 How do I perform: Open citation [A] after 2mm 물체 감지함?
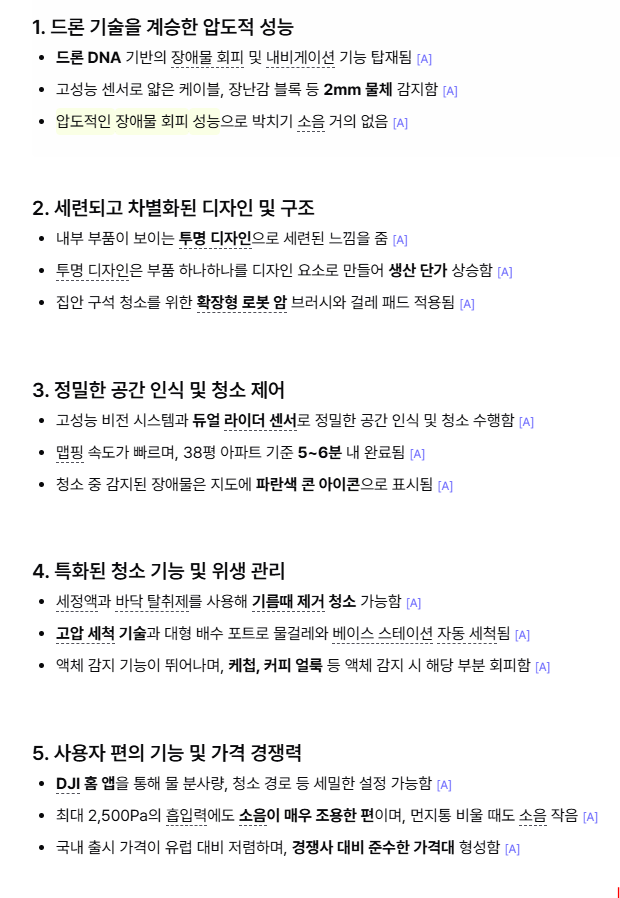450,91
